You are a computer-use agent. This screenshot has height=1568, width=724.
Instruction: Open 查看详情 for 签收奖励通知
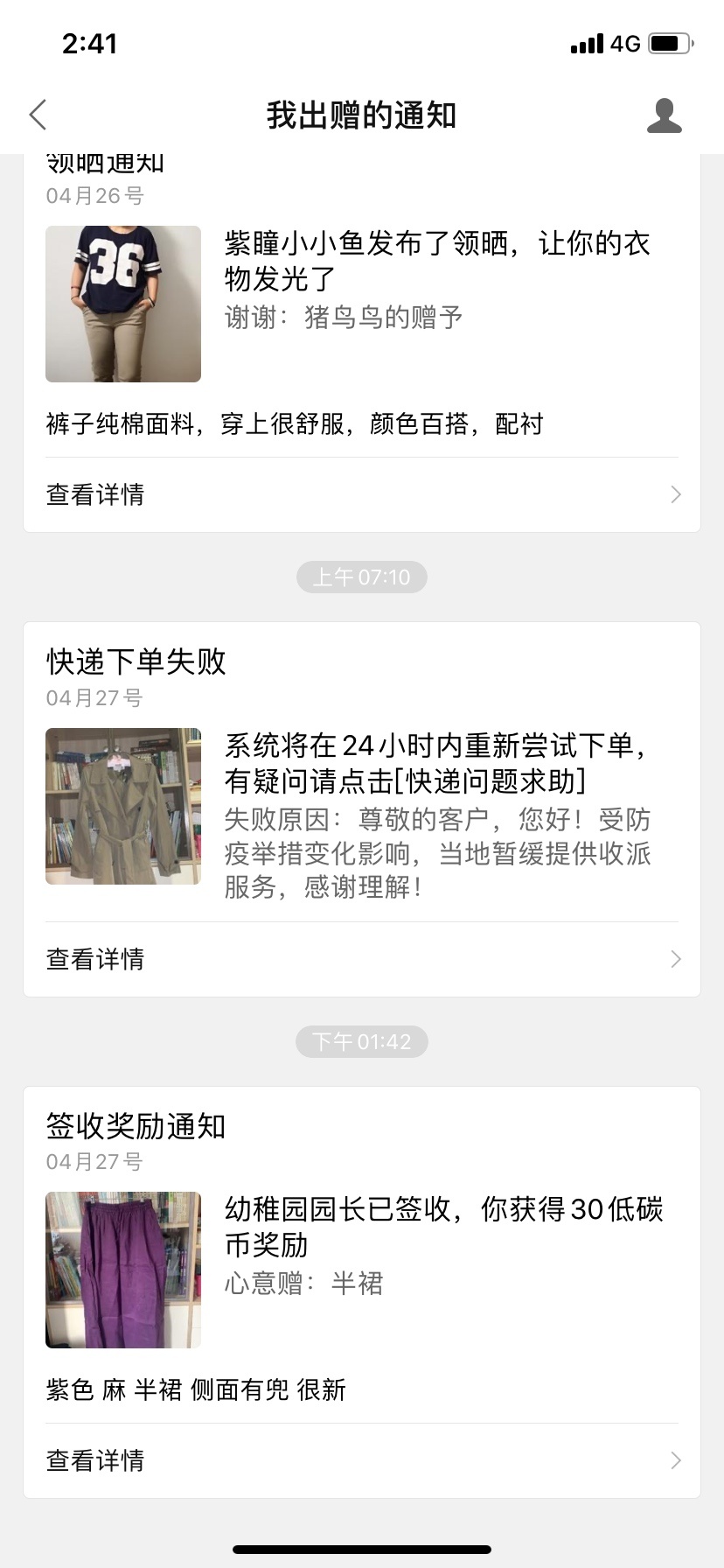point(362,1460)
